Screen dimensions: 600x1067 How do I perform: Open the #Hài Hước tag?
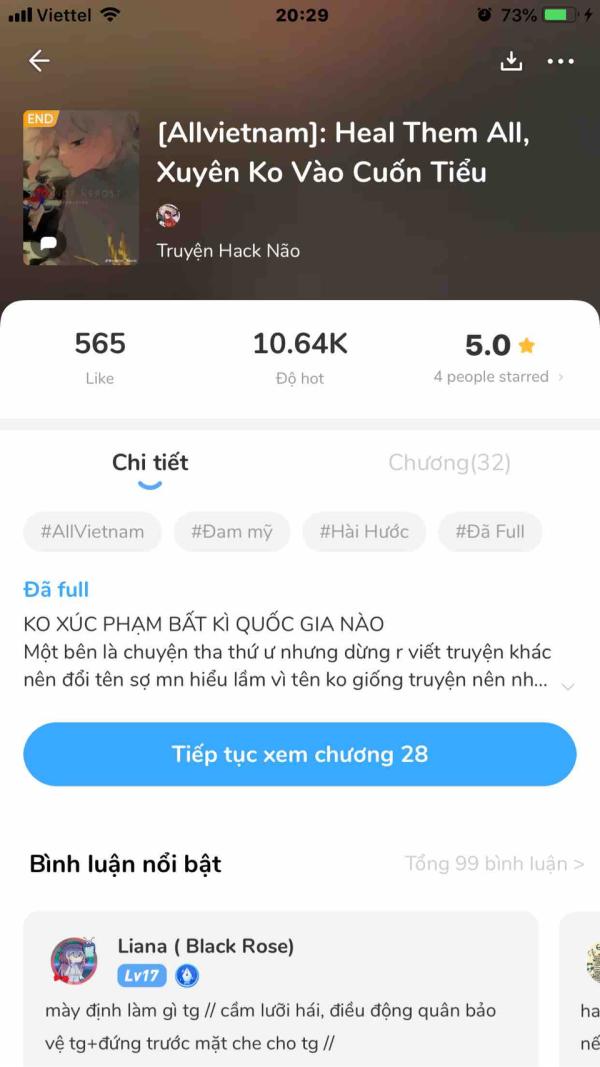[x=363, y=532]
